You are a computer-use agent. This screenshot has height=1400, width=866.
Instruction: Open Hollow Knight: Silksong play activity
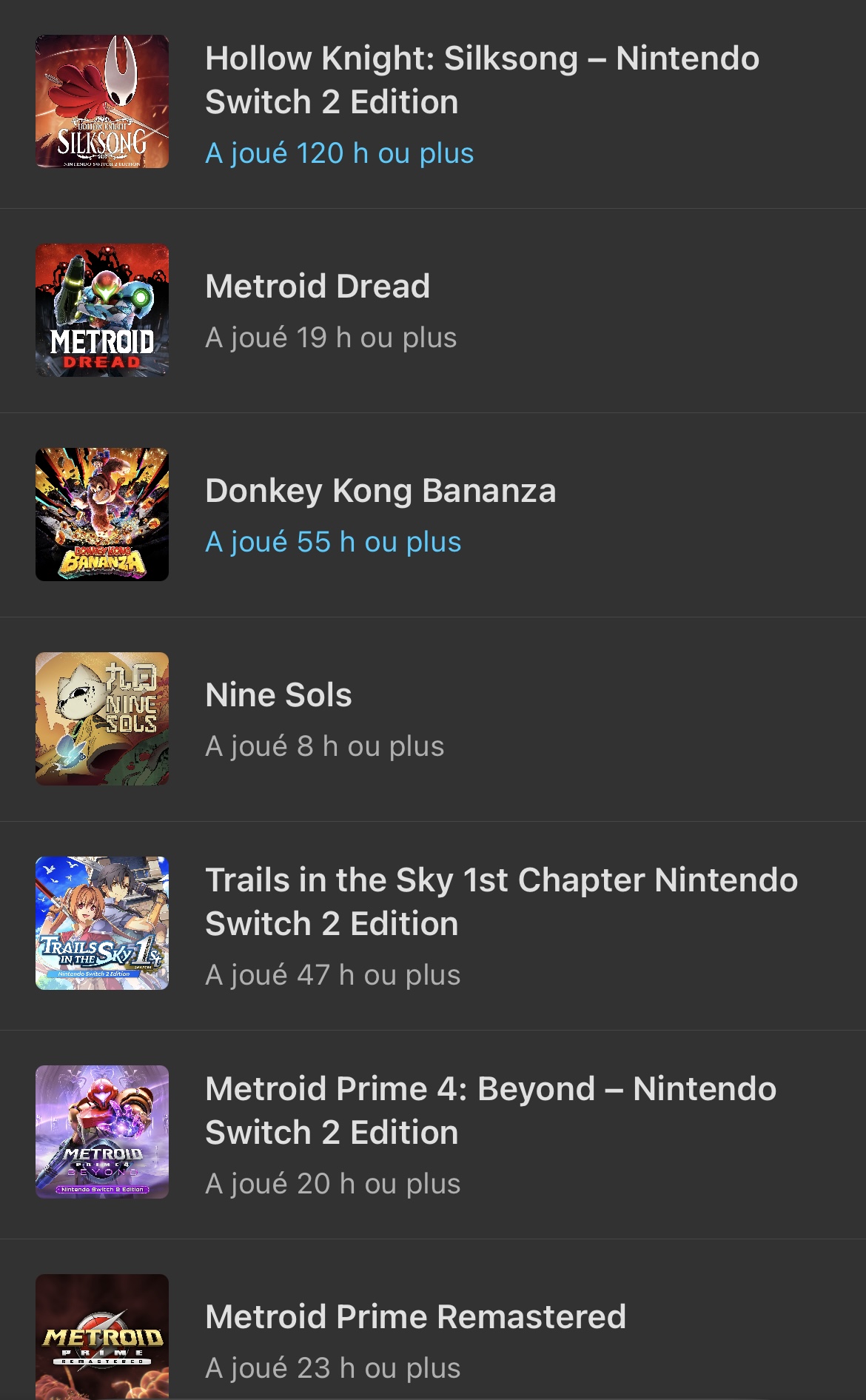point(433,102)
